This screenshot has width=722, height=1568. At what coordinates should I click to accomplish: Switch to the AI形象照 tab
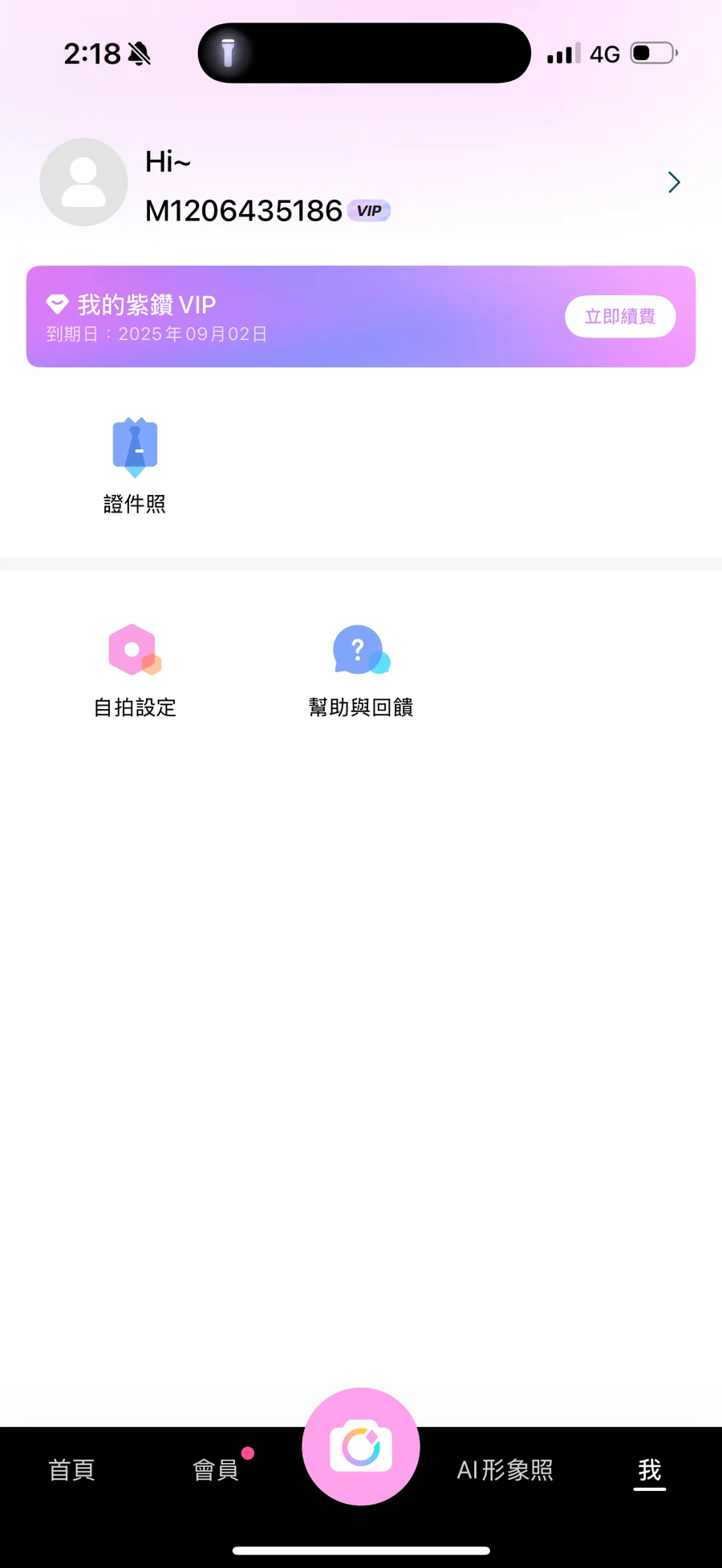(x=505, y=1469)
